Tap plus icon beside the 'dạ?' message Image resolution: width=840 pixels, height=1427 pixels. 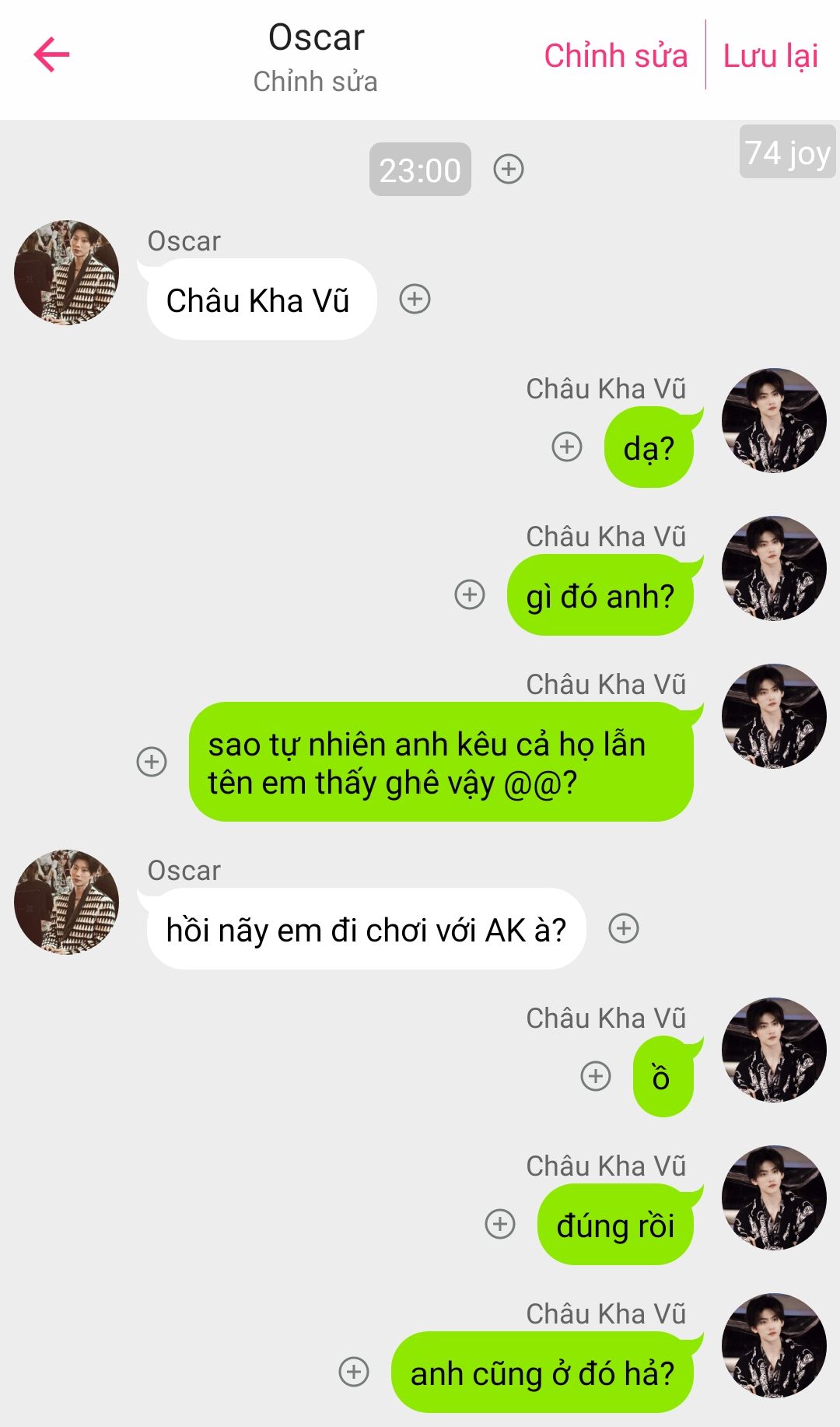tap(567, 447)
